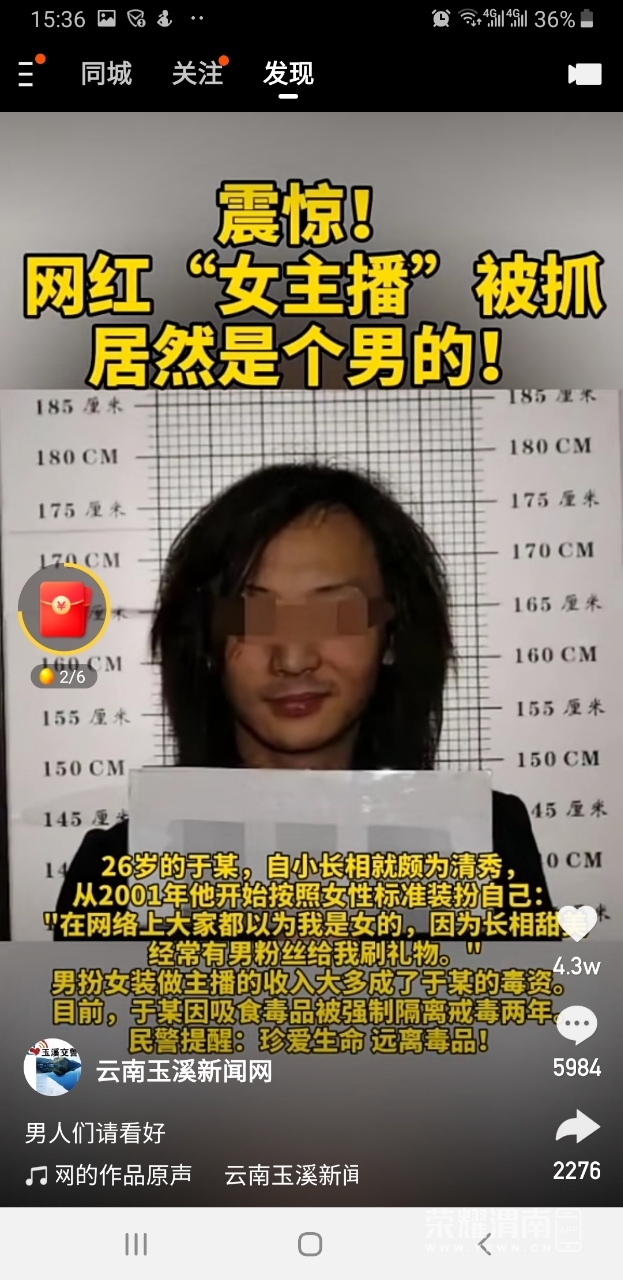The width and height of the screenshot is (623, 1280).
Task: Go back with system navigation
Action: tap(484, 1244)
